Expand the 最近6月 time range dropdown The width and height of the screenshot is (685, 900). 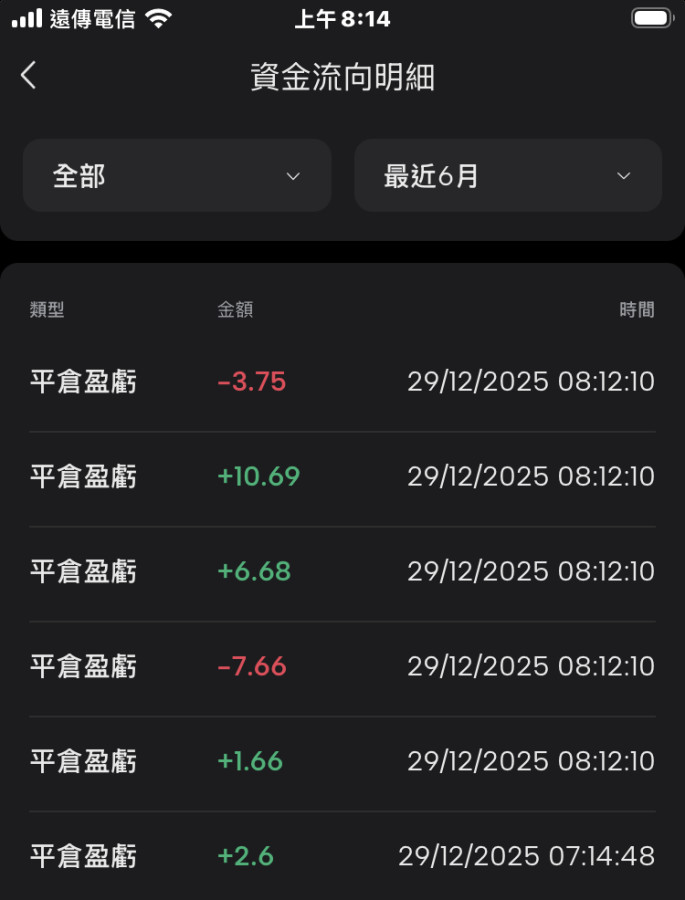(x=508, y=176)
